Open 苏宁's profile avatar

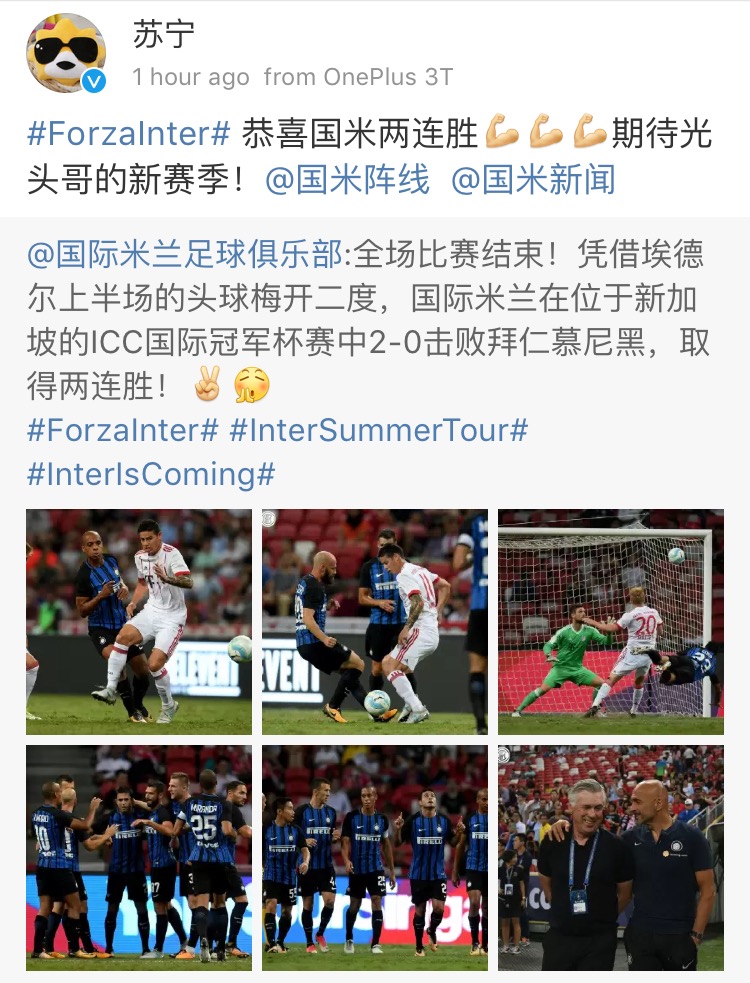point(66,53)
